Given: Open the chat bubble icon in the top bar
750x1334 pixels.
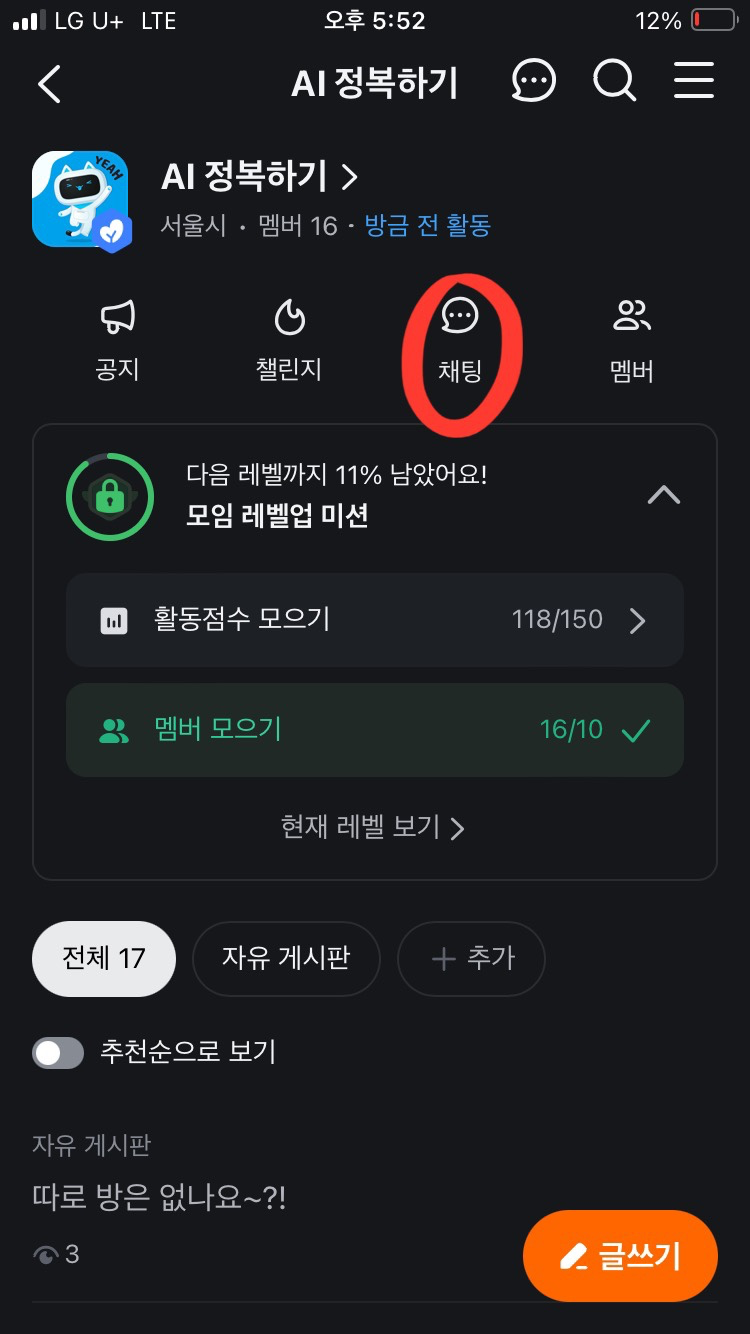Looking at the screenshot, I should (533, 82).
